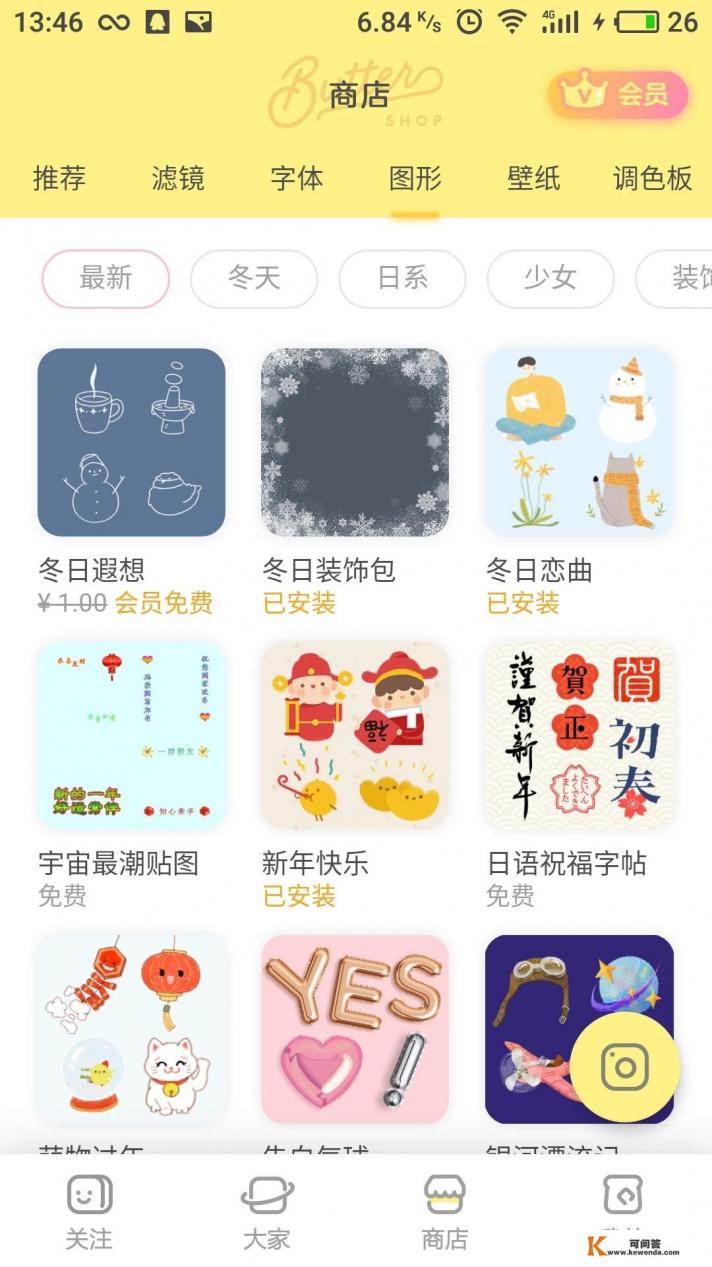The image size is (712, 1267).
Task: Select the 日系 filter chip
Action: 402,278
